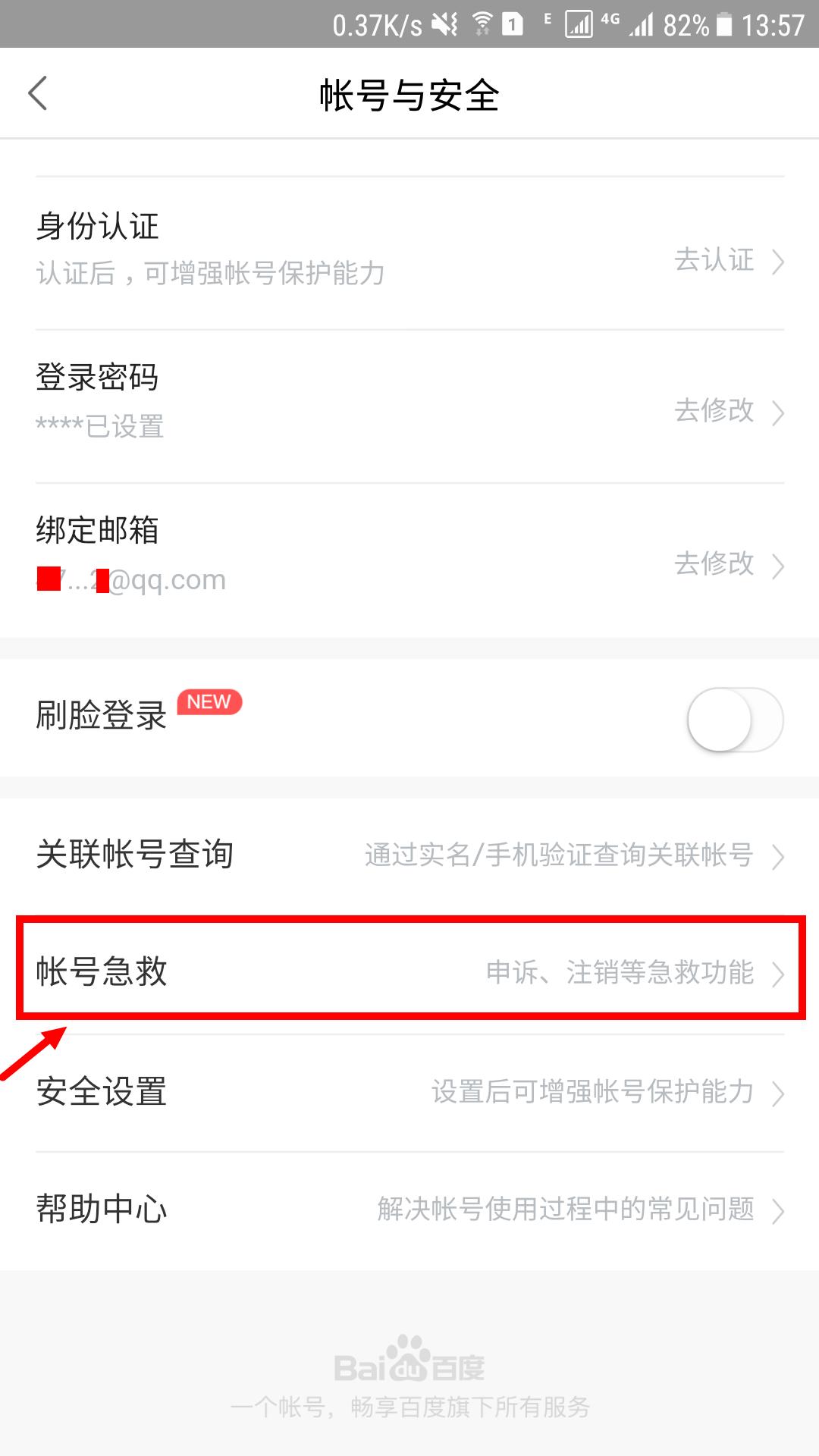Select the 关联帐号查询 linked accounts entry
Viewport: 819px width, 1456px height.
click(409, 856)
